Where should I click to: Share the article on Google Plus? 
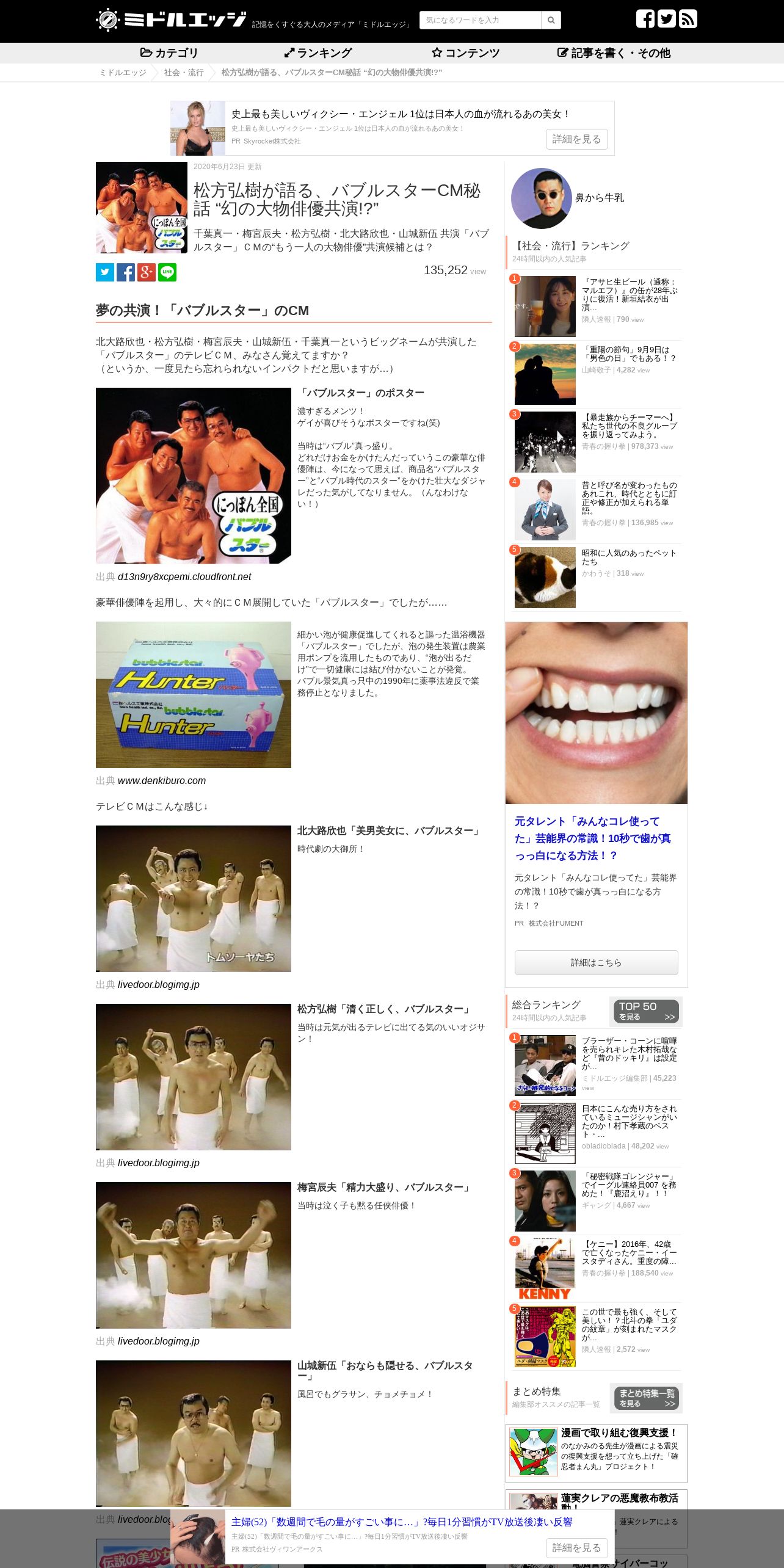147,272
